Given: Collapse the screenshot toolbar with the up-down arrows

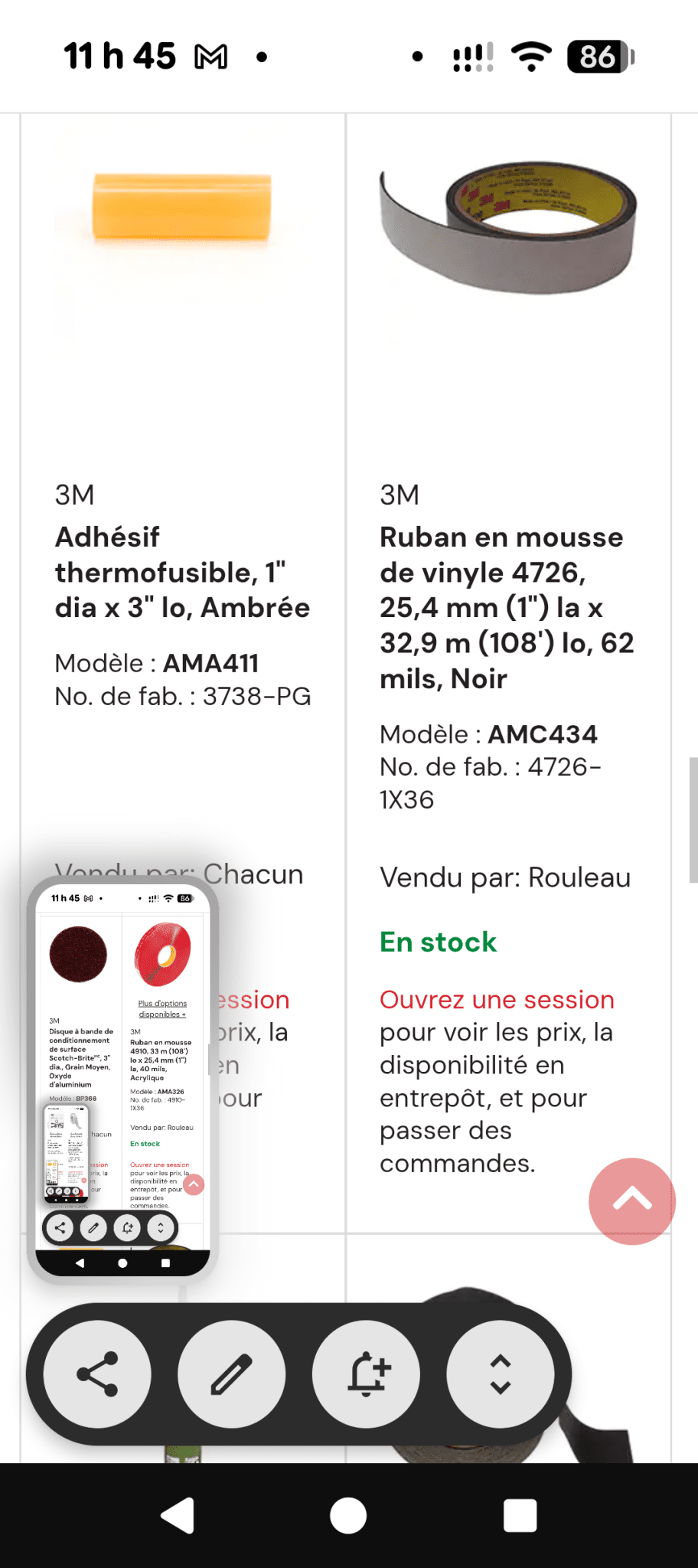Looking at the screenshot, I should click(x=501, y=1374).
